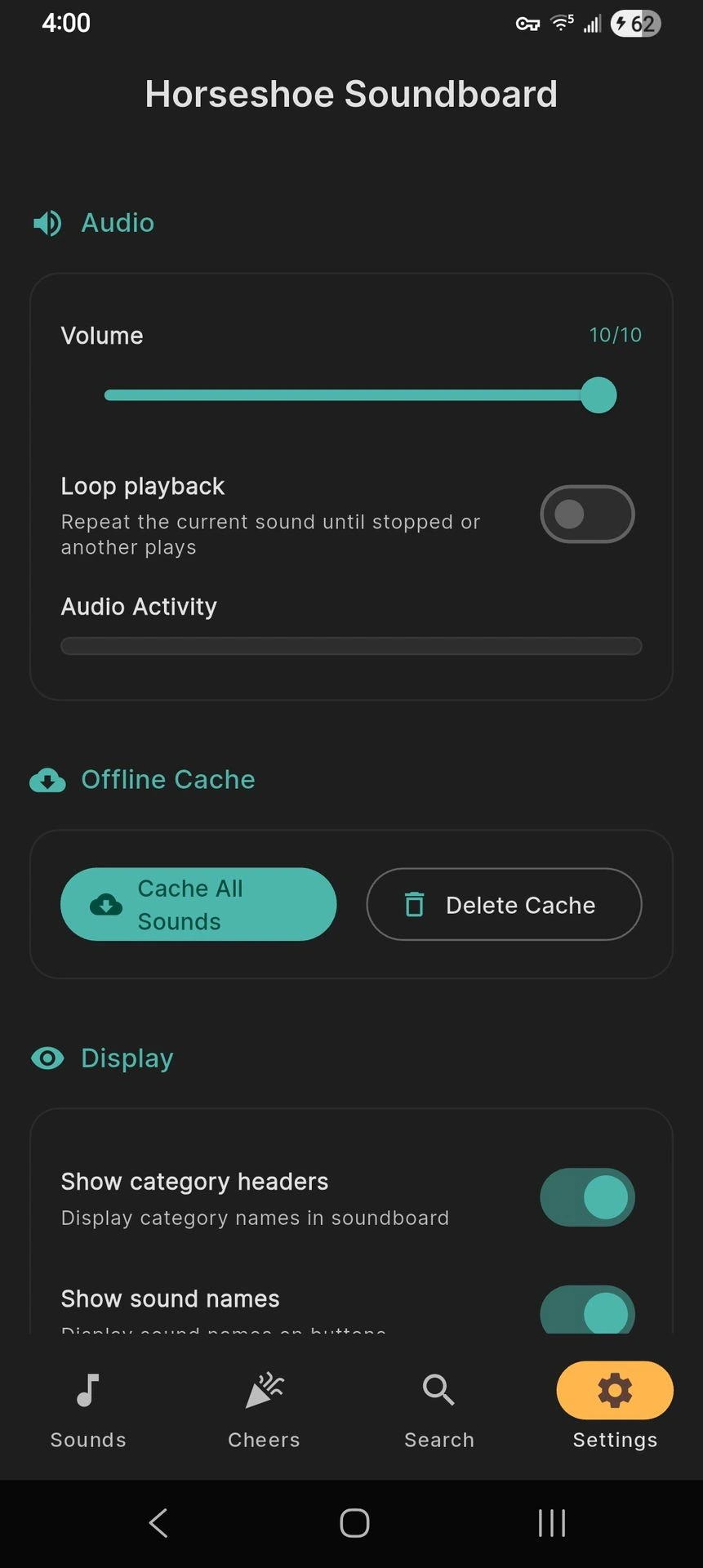Tap Cache All Sounds button
Viewport: 703px width, 1568px height.
(x=198, y=904)
